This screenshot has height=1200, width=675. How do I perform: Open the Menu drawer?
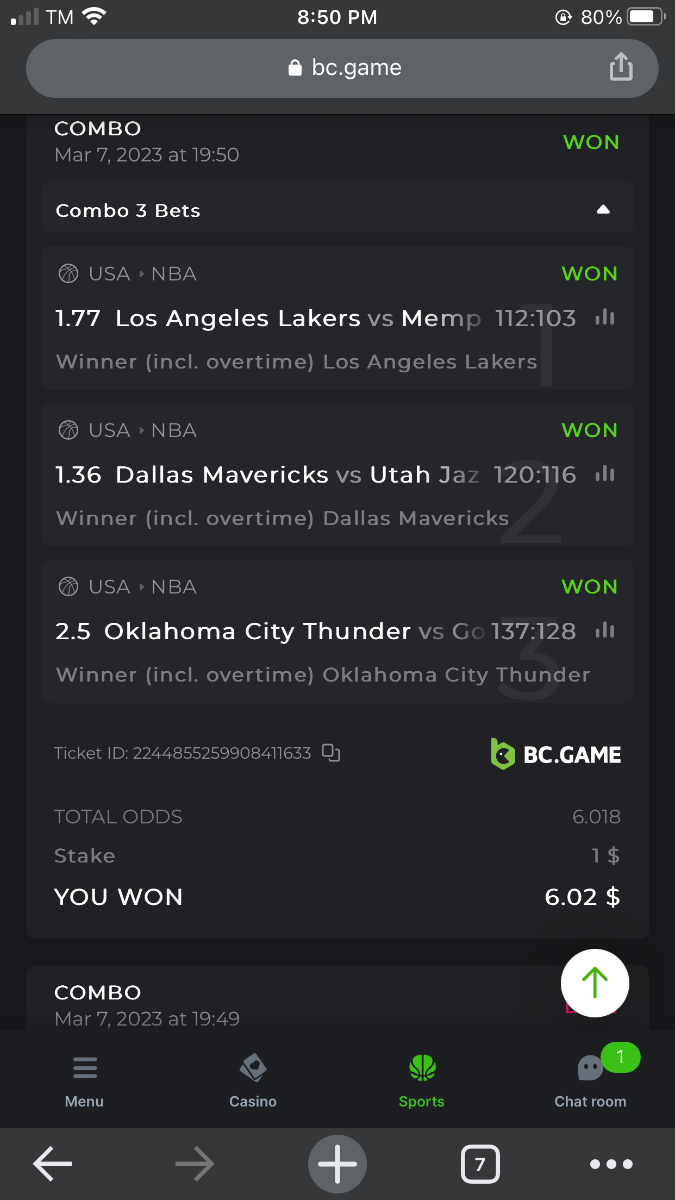(84, 1082)
